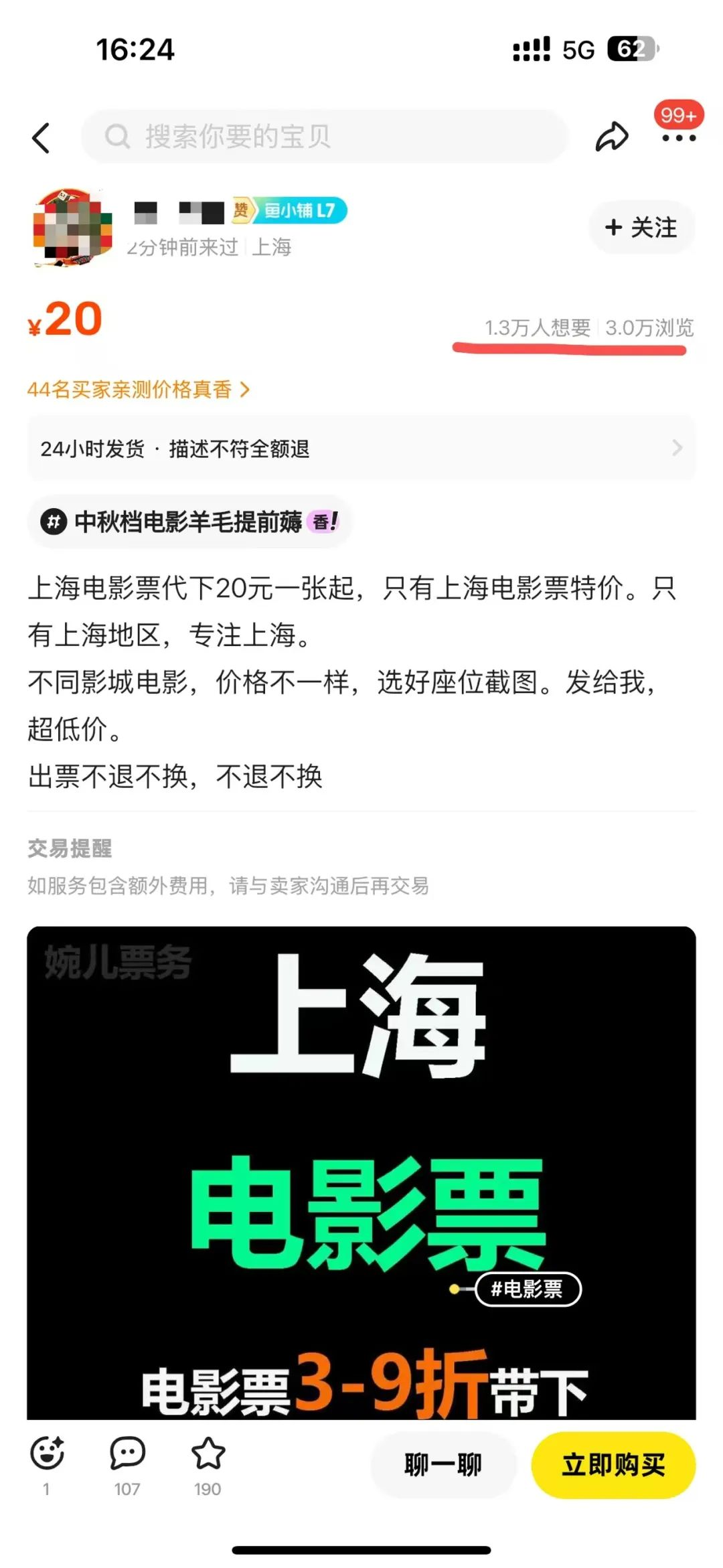Open the seller's profile avatar

point(73,228)
